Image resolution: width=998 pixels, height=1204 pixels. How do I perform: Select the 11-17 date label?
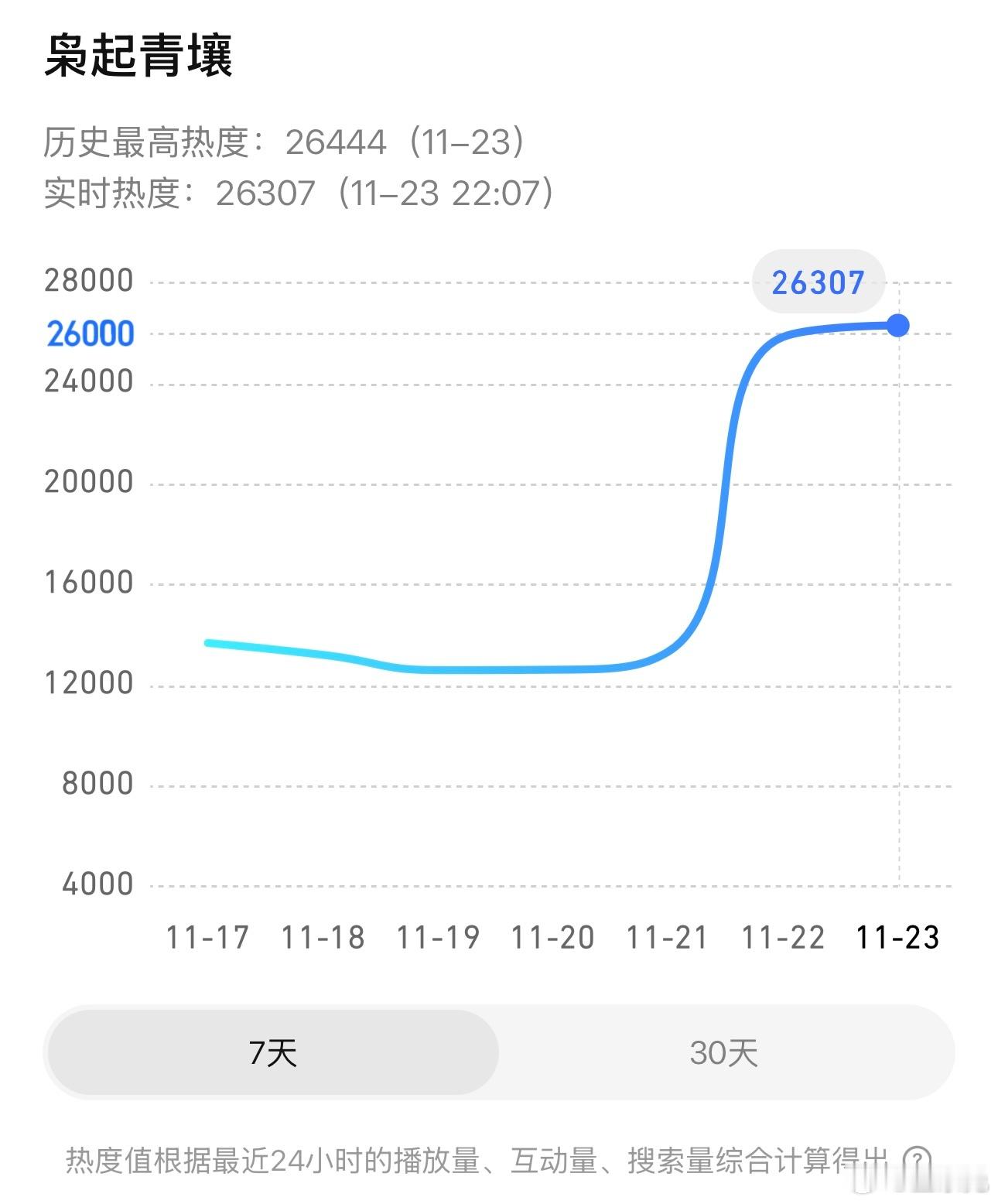tap(207, 937)
